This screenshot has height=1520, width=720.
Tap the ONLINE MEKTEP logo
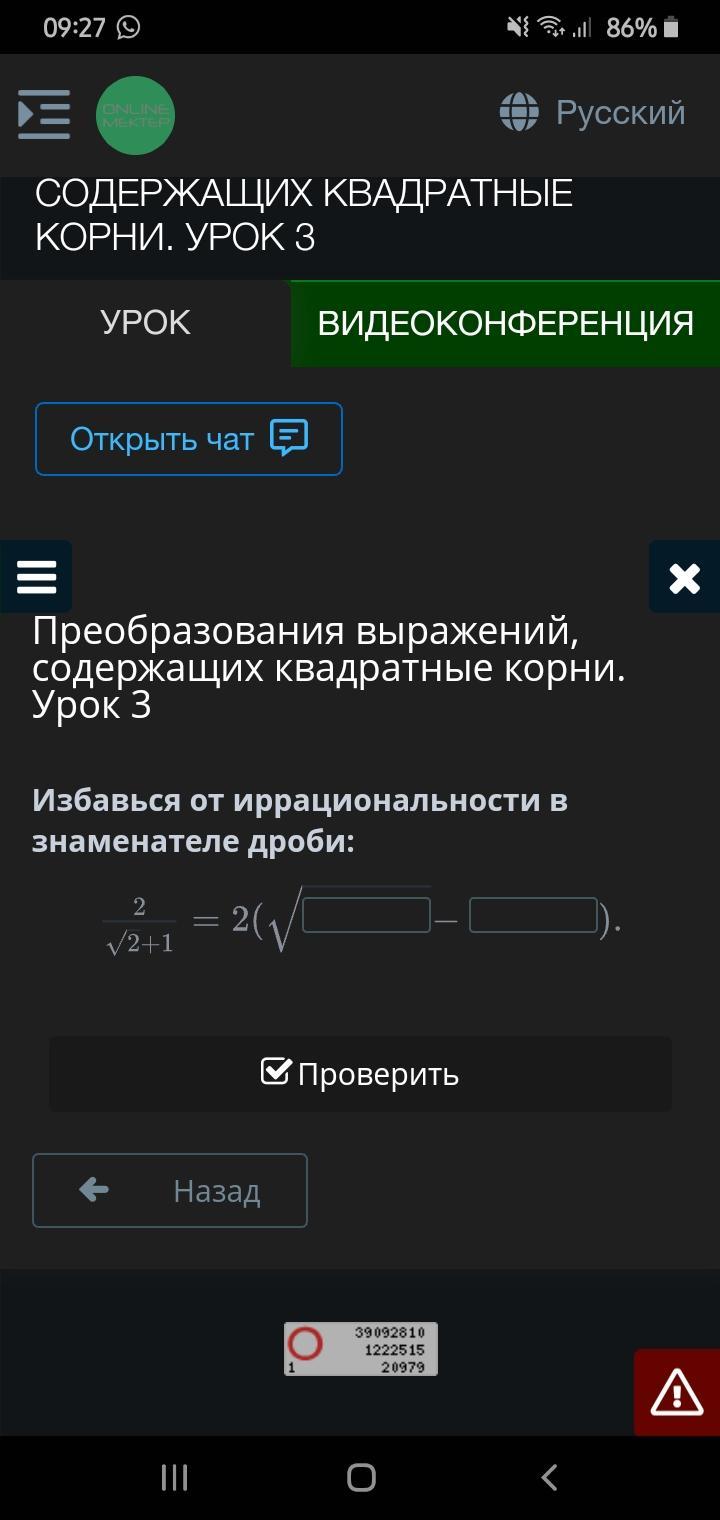click(135, 115)
